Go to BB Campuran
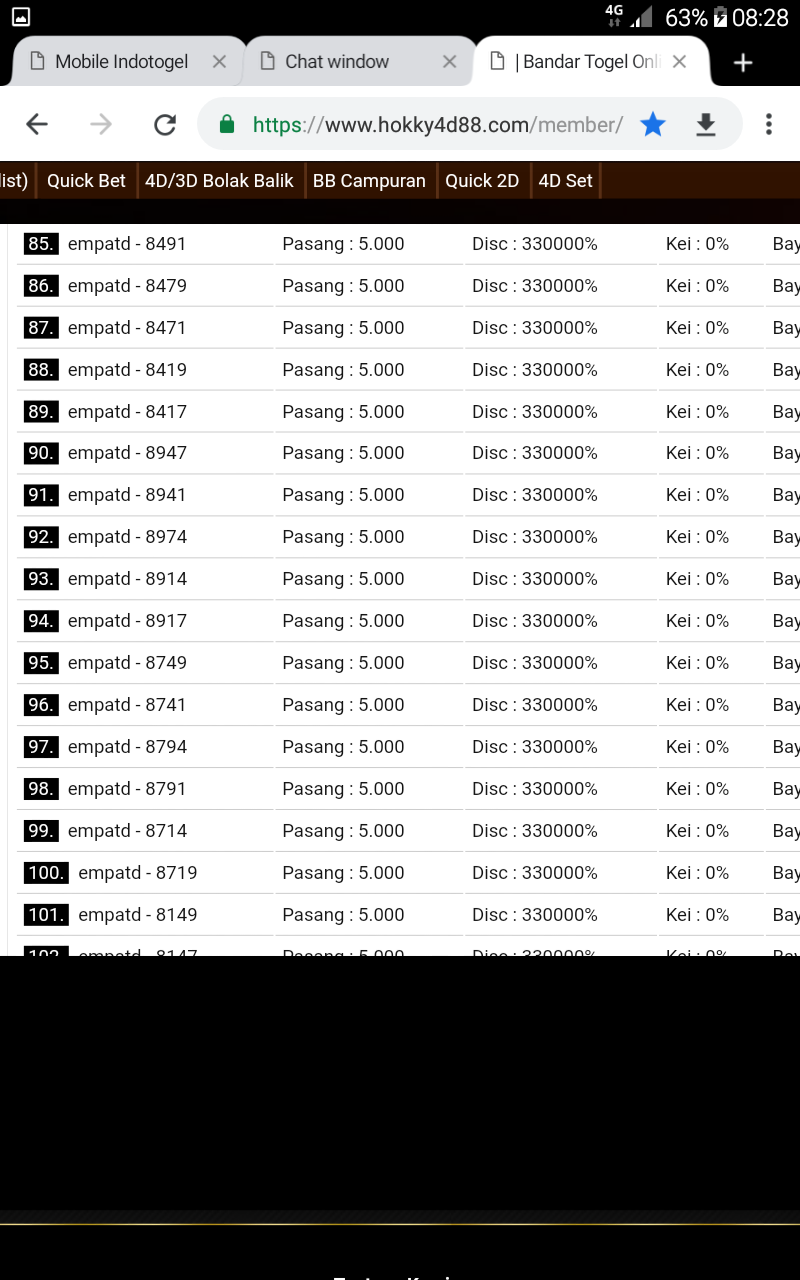This screenshot has width=800, height=1280. pos(369,181)
